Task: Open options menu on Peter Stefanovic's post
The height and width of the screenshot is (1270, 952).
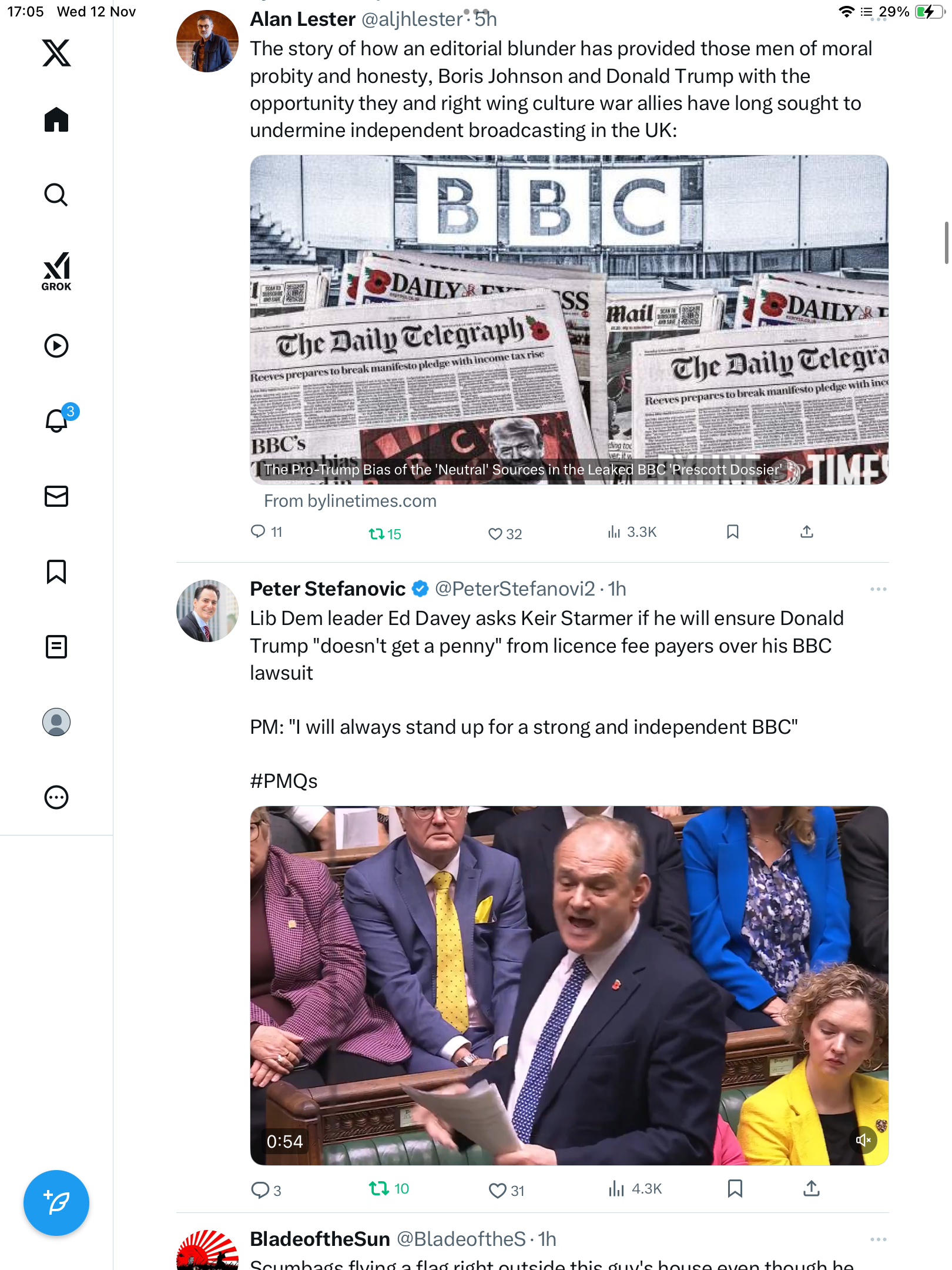Action: click(x=878, y=589)
